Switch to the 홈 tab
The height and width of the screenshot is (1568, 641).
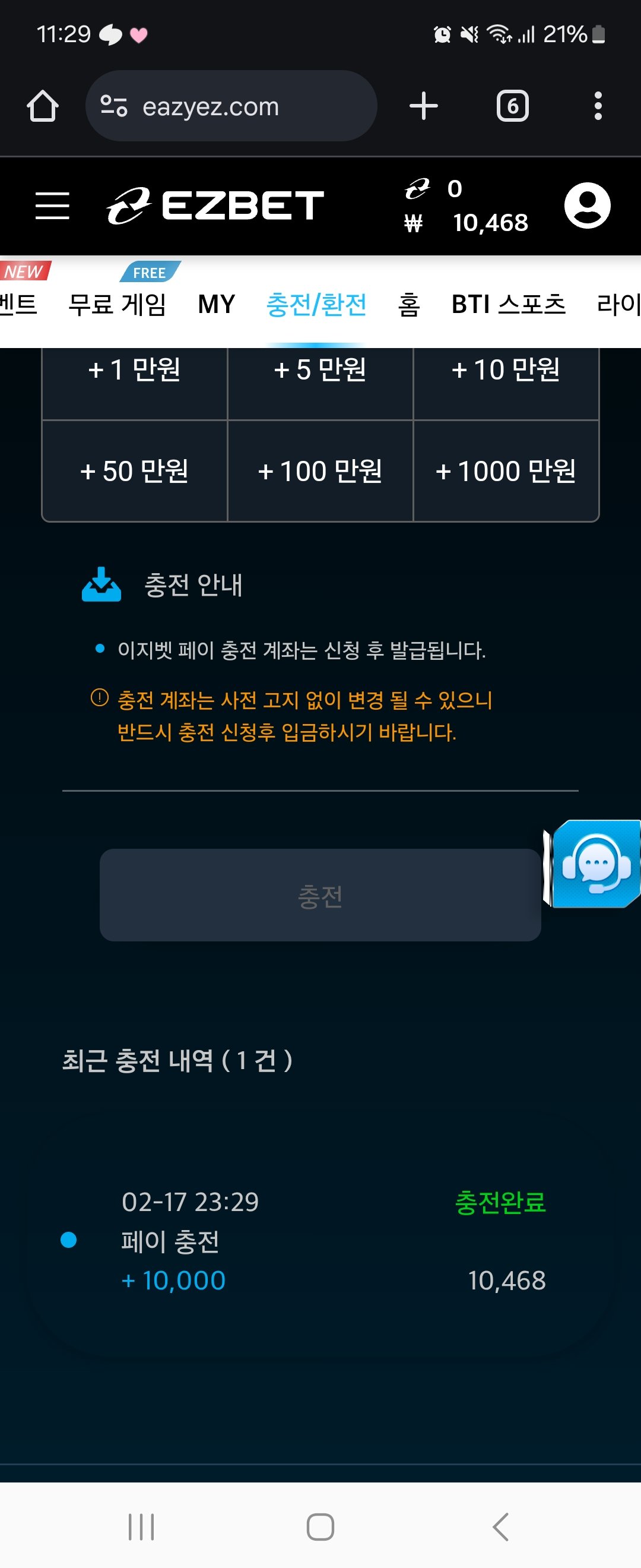click(x=409, y=304)
